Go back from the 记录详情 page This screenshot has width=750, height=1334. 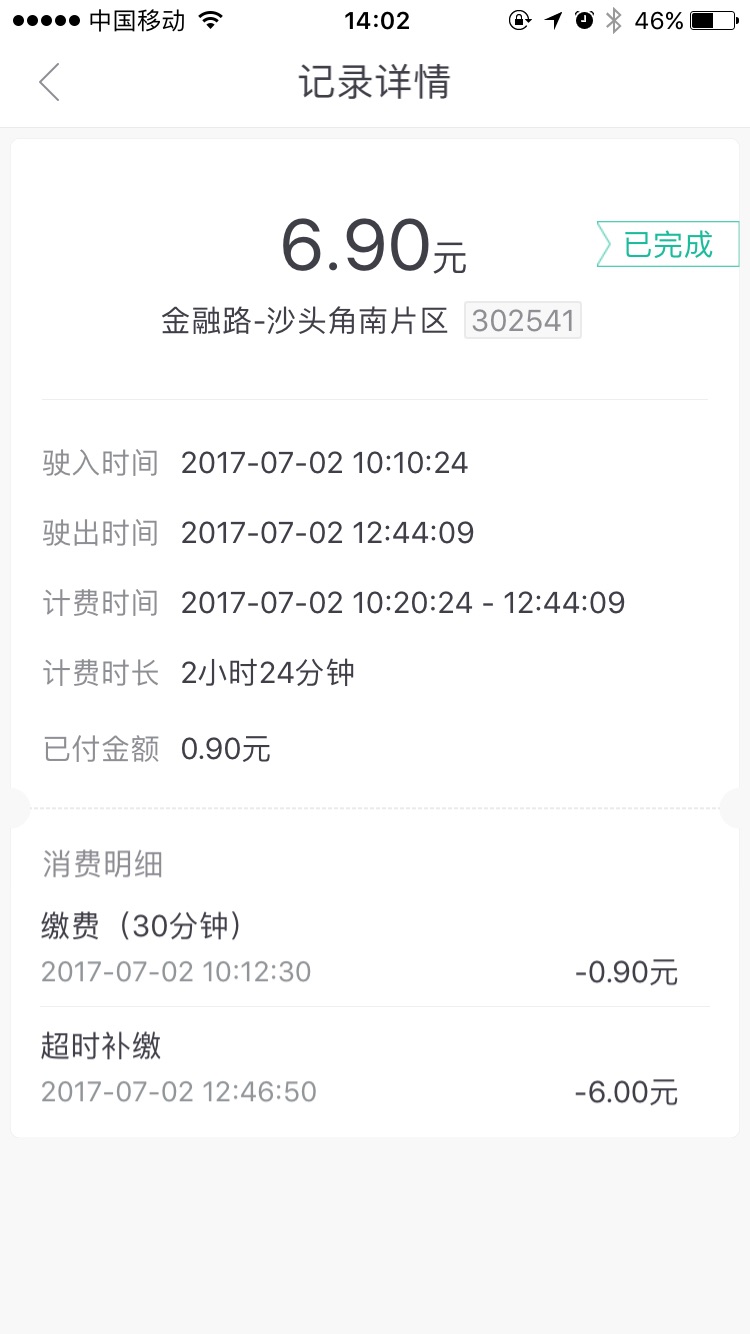[x=49, y=82]
